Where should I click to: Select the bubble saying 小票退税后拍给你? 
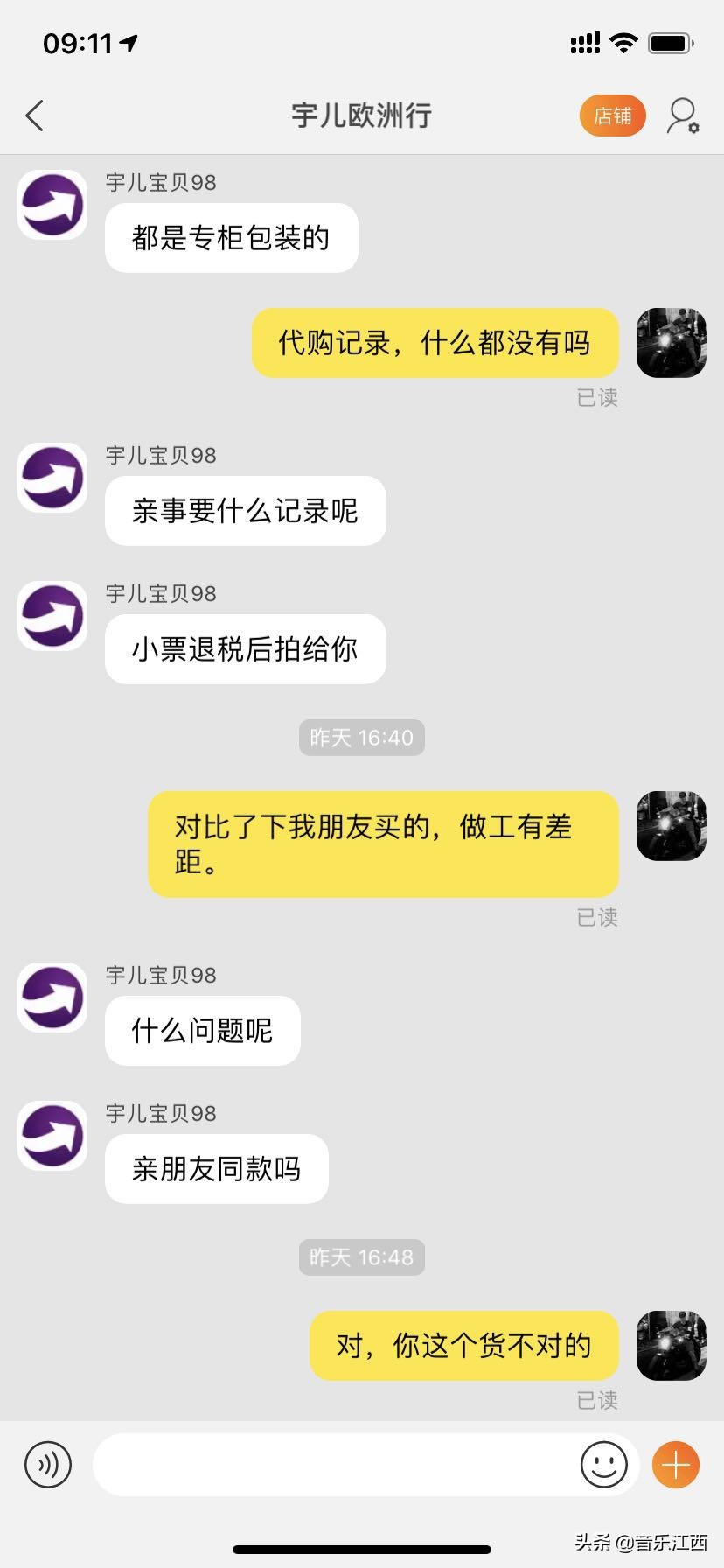click(245, 648)
